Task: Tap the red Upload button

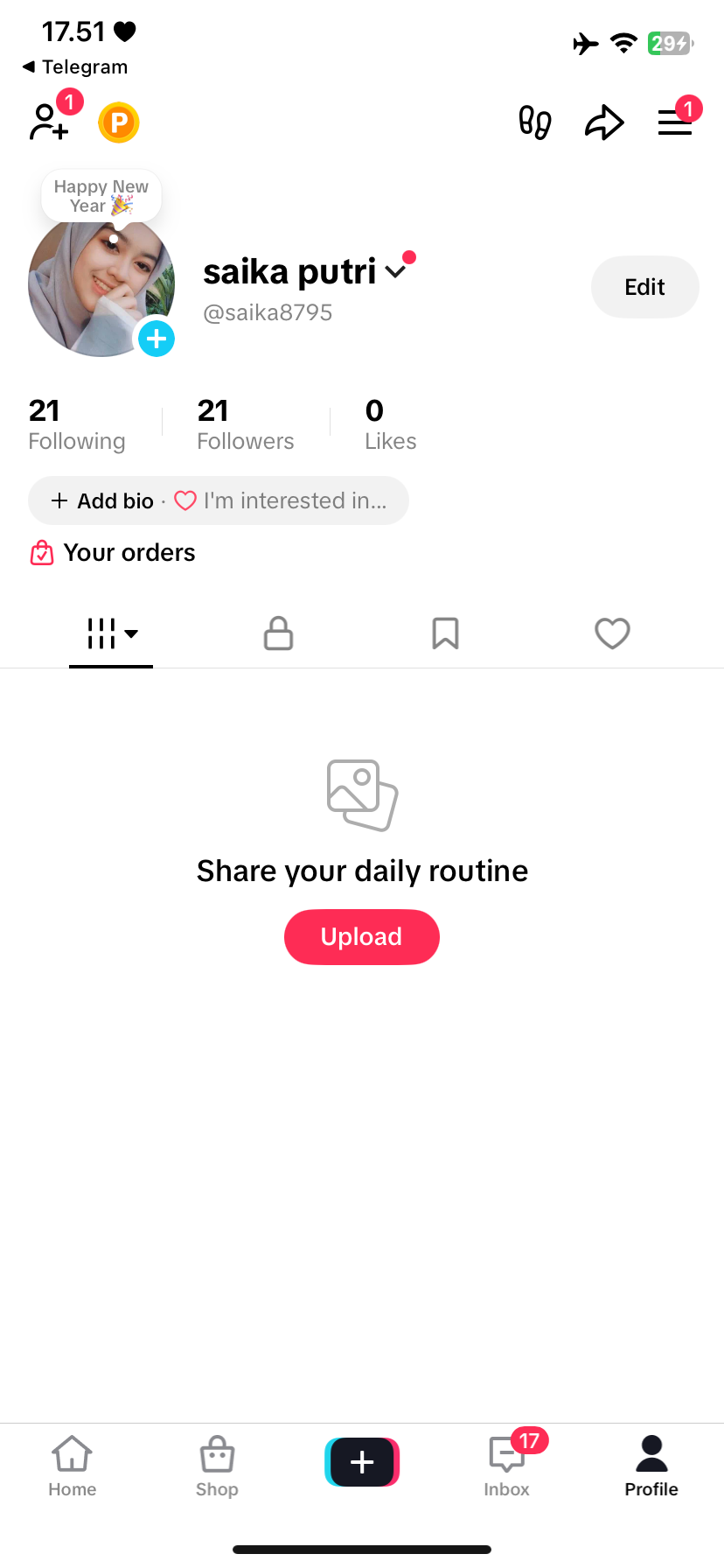Action: [x=361, y=937]
